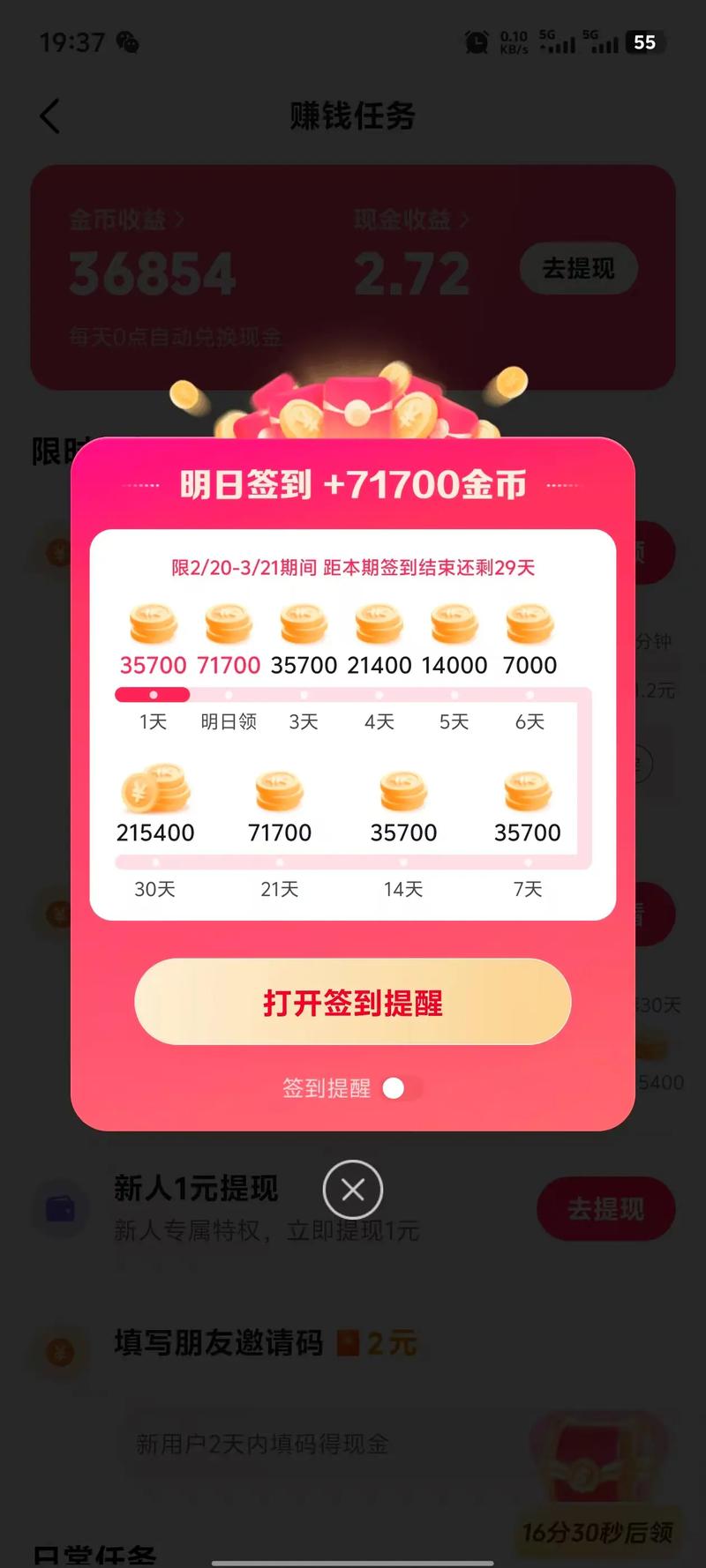
Task: Tap the coin icon next to 填写朋友邀请码
Action: pos(59,1343)
